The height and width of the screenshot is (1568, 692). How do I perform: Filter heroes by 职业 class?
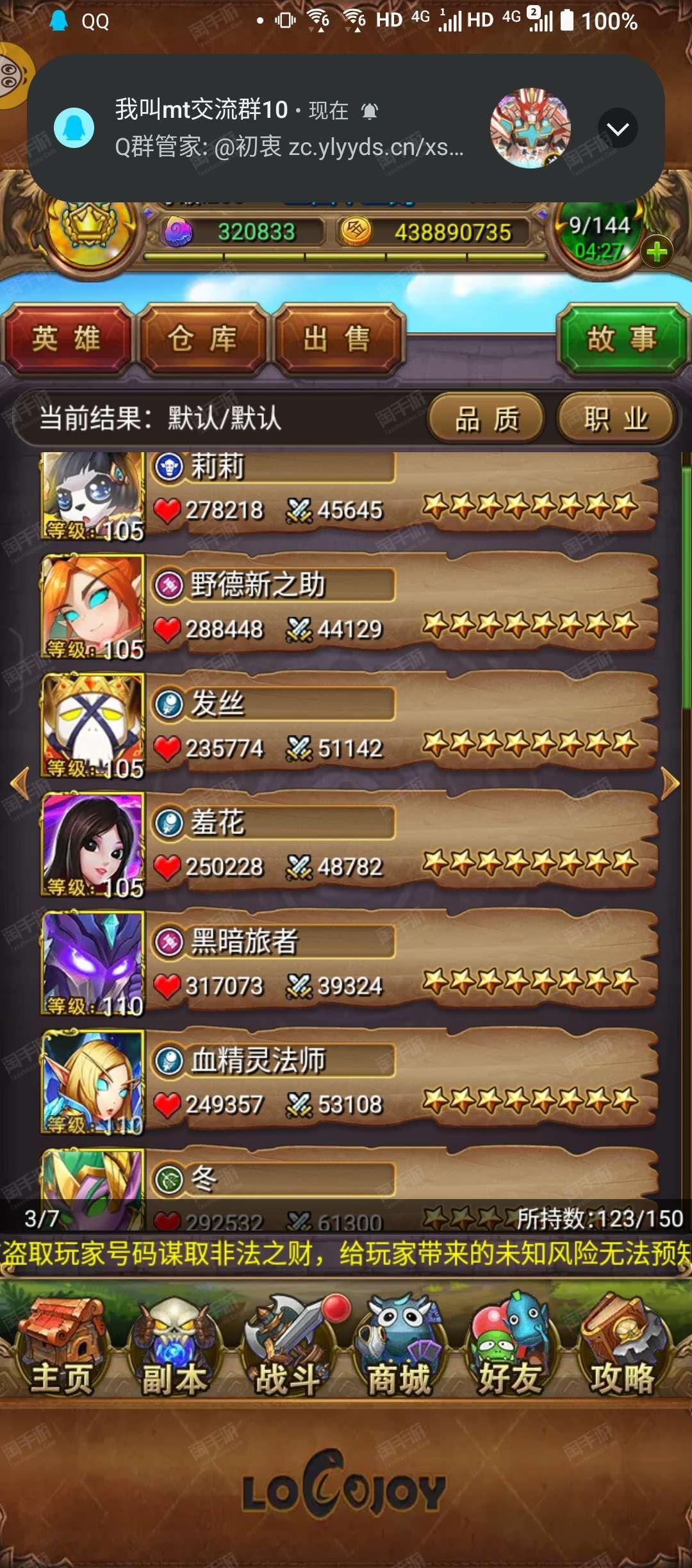click(x=616, y=420)
